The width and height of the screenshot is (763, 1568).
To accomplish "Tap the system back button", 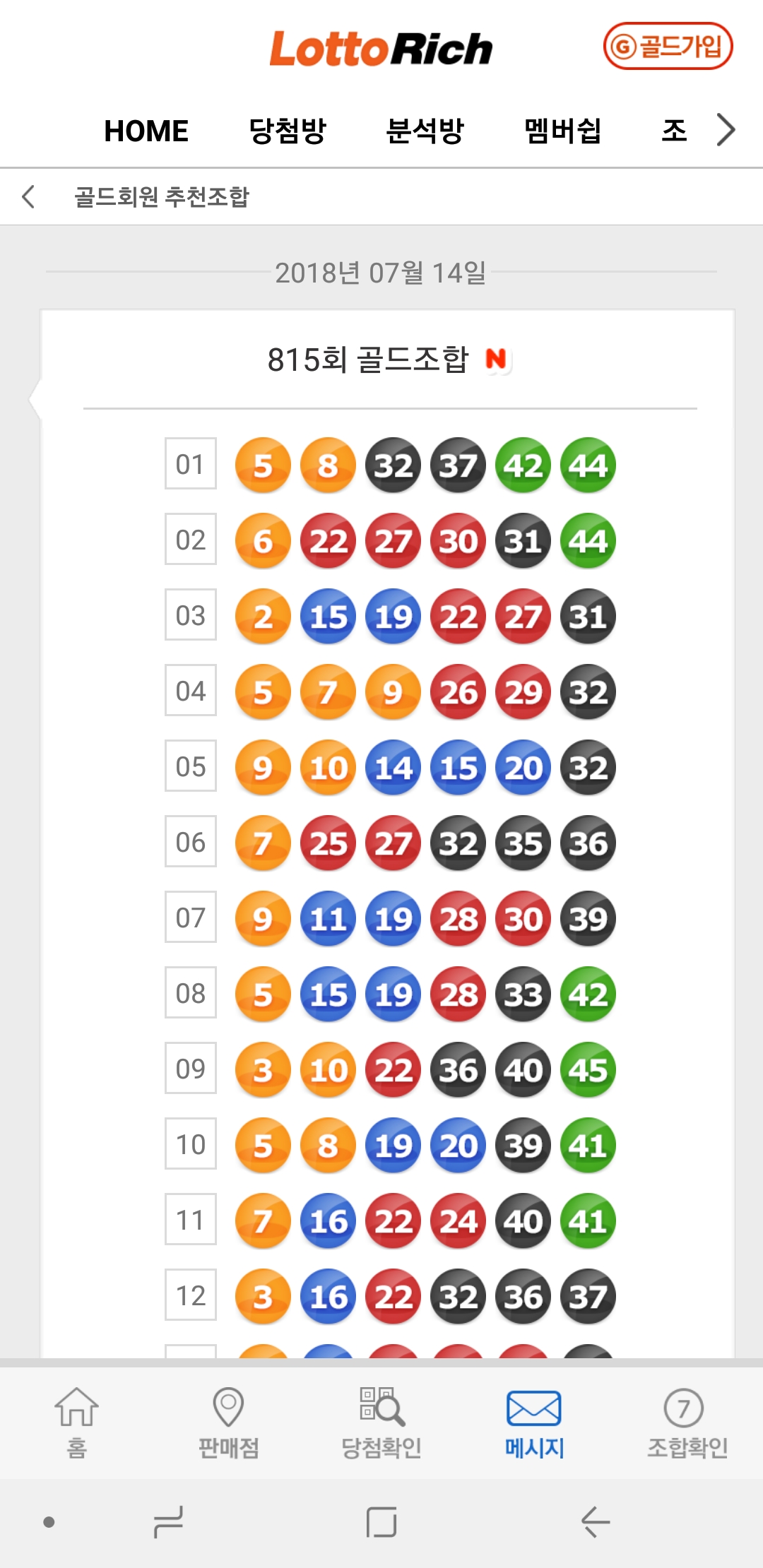I will point(595,1521).
